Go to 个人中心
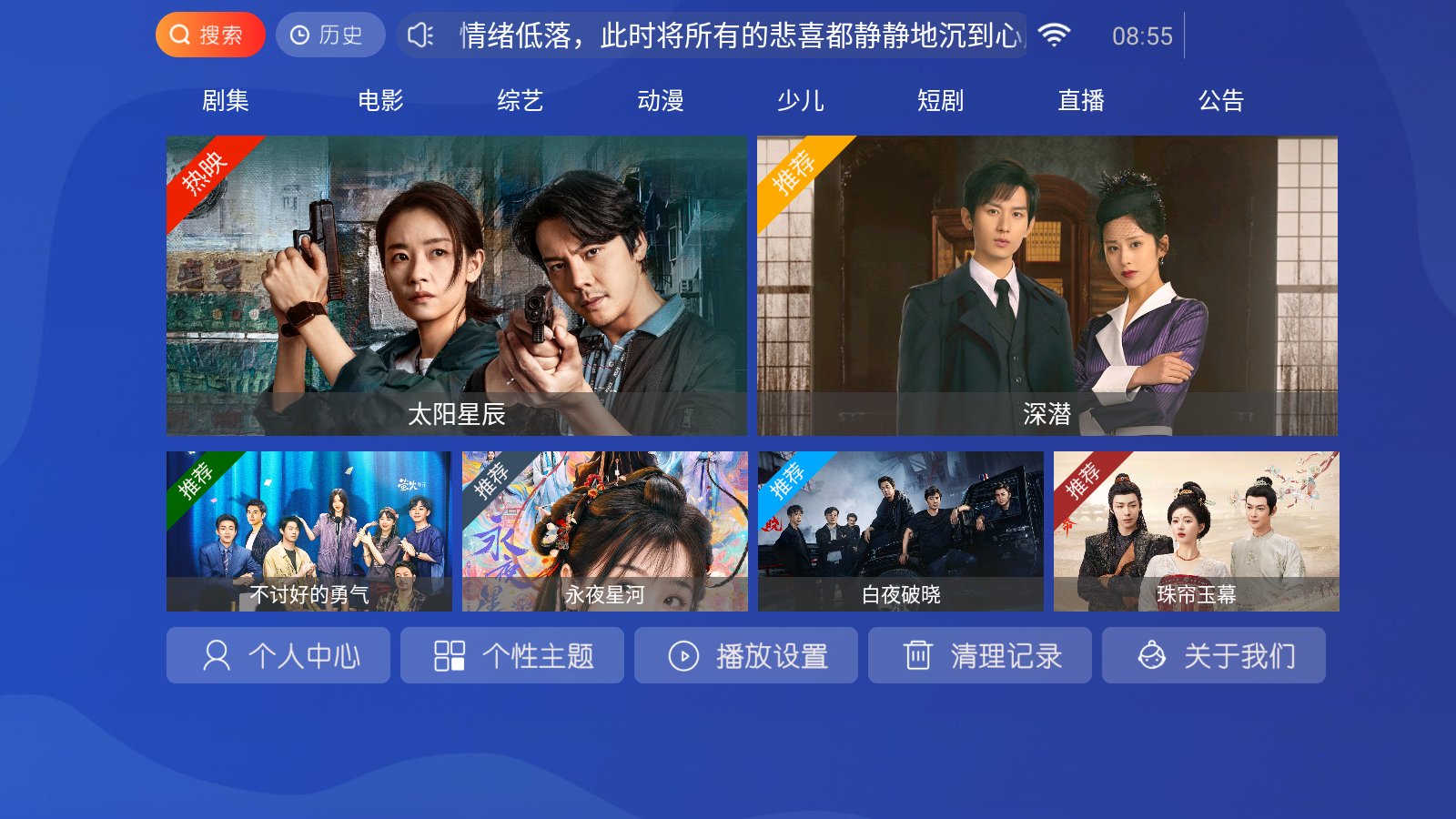Viewport: 1456px width, 819px height. pyautogui.click(x=278, y=655)
